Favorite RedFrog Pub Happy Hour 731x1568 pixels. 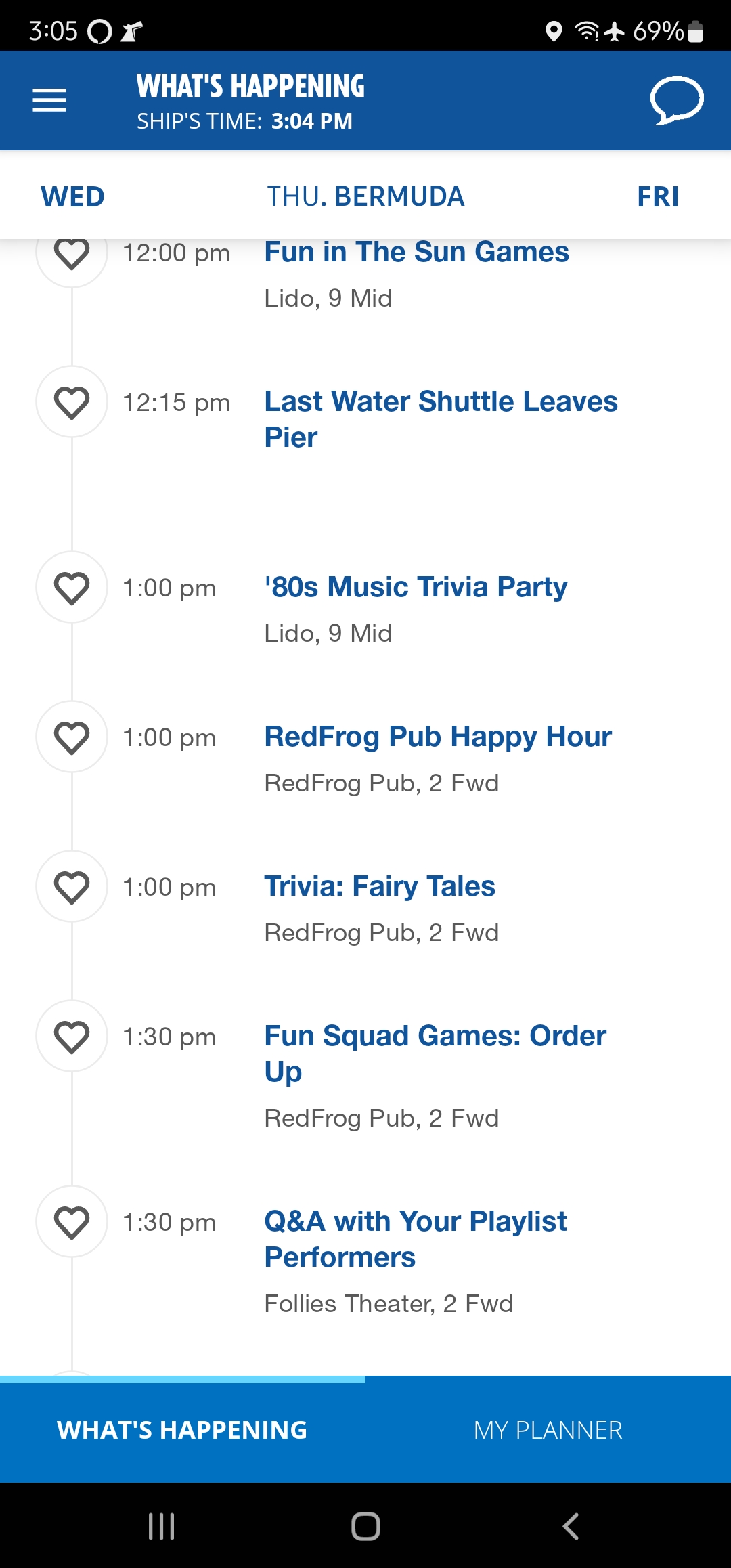[x=72, y=737]
